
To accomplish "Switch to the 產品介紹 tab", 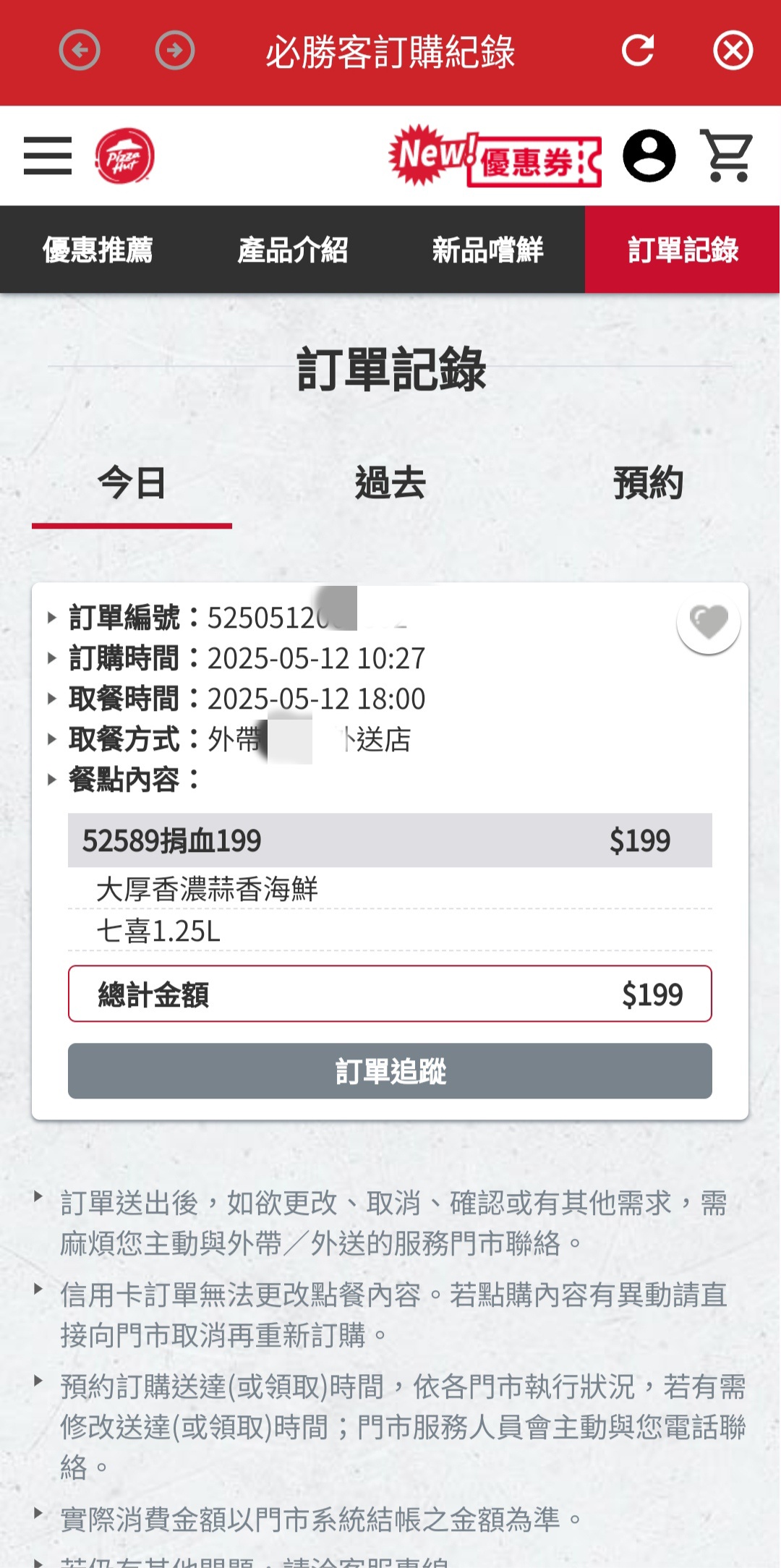I will click(x=293, y=250).
